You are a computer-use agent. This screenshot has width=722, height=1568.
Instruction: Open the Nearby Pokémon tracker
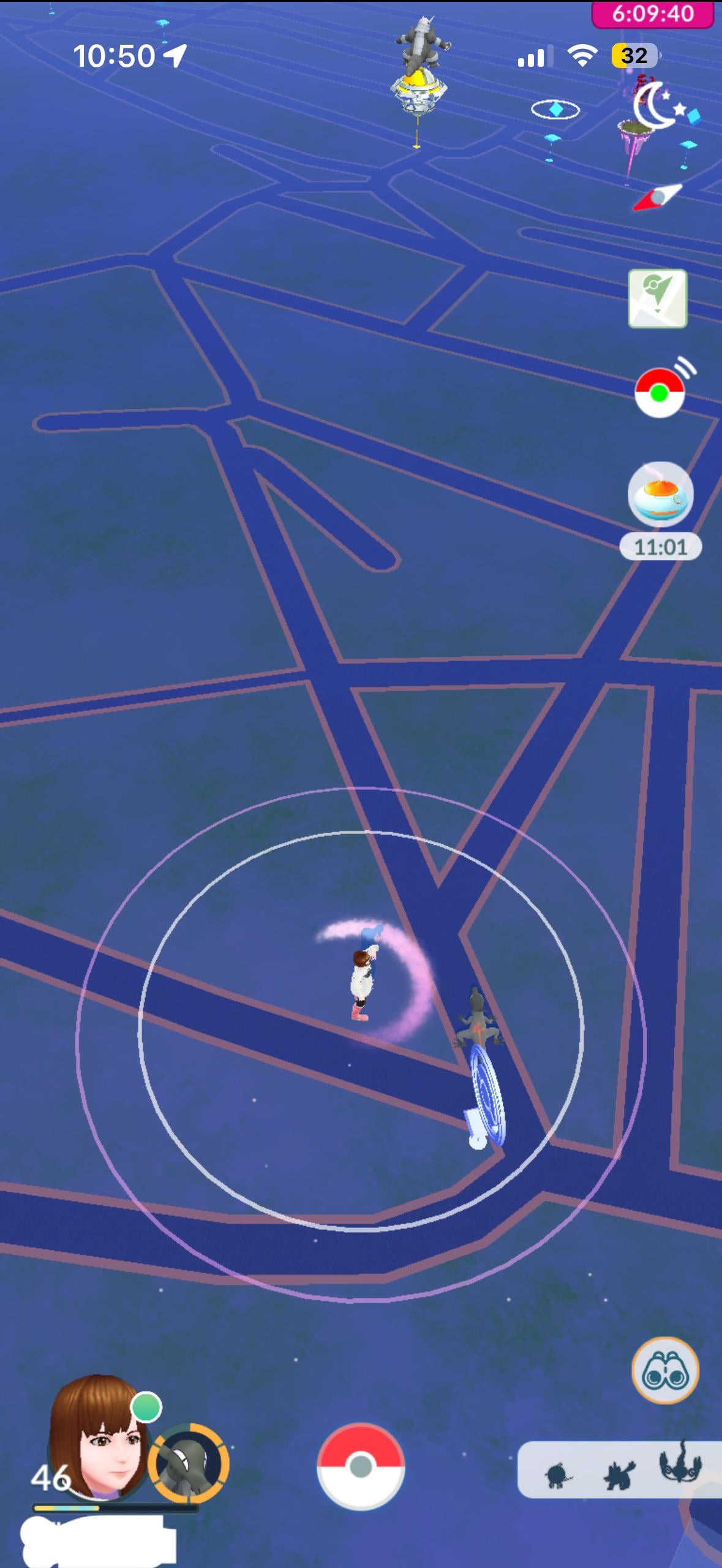point(619,1469)
